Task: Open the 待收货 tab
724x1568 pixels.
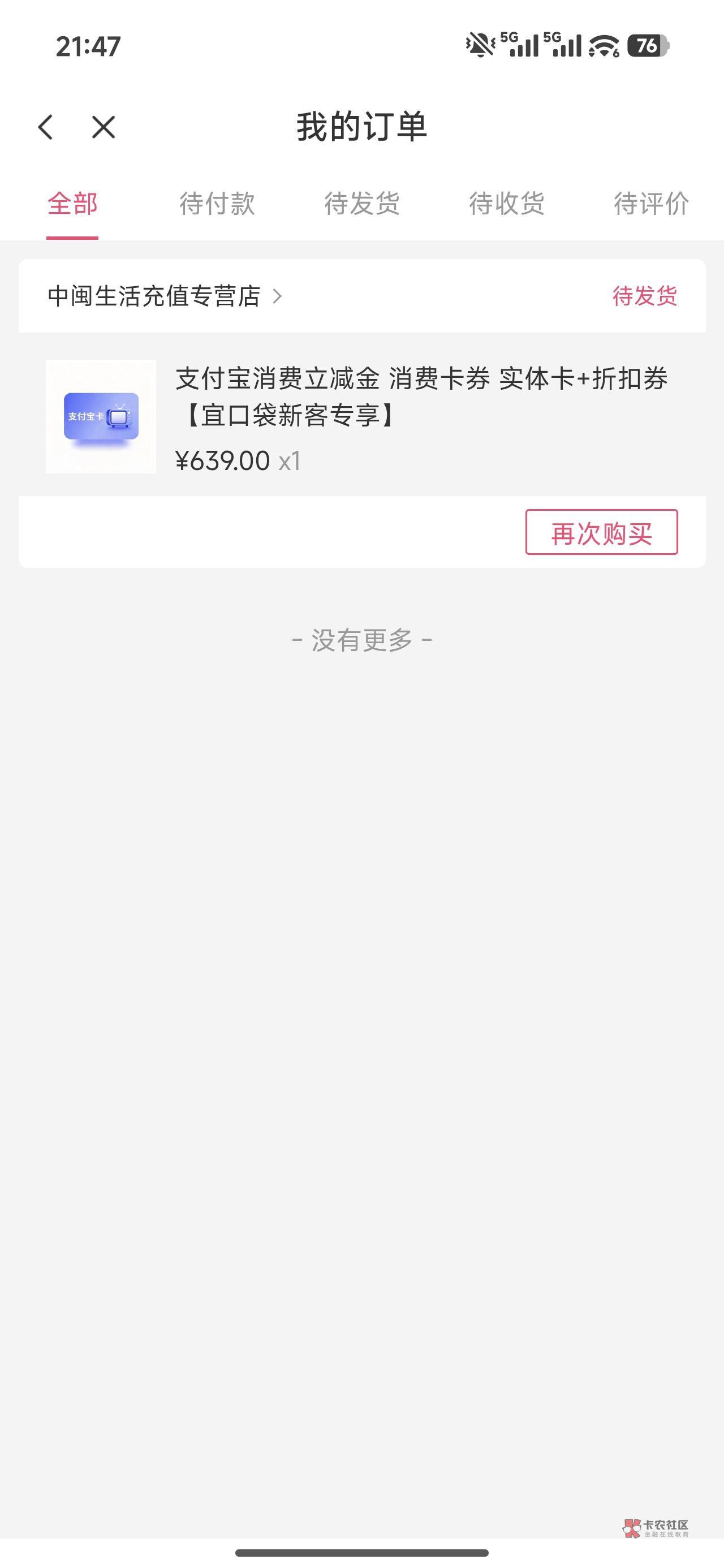Action: 506,204
